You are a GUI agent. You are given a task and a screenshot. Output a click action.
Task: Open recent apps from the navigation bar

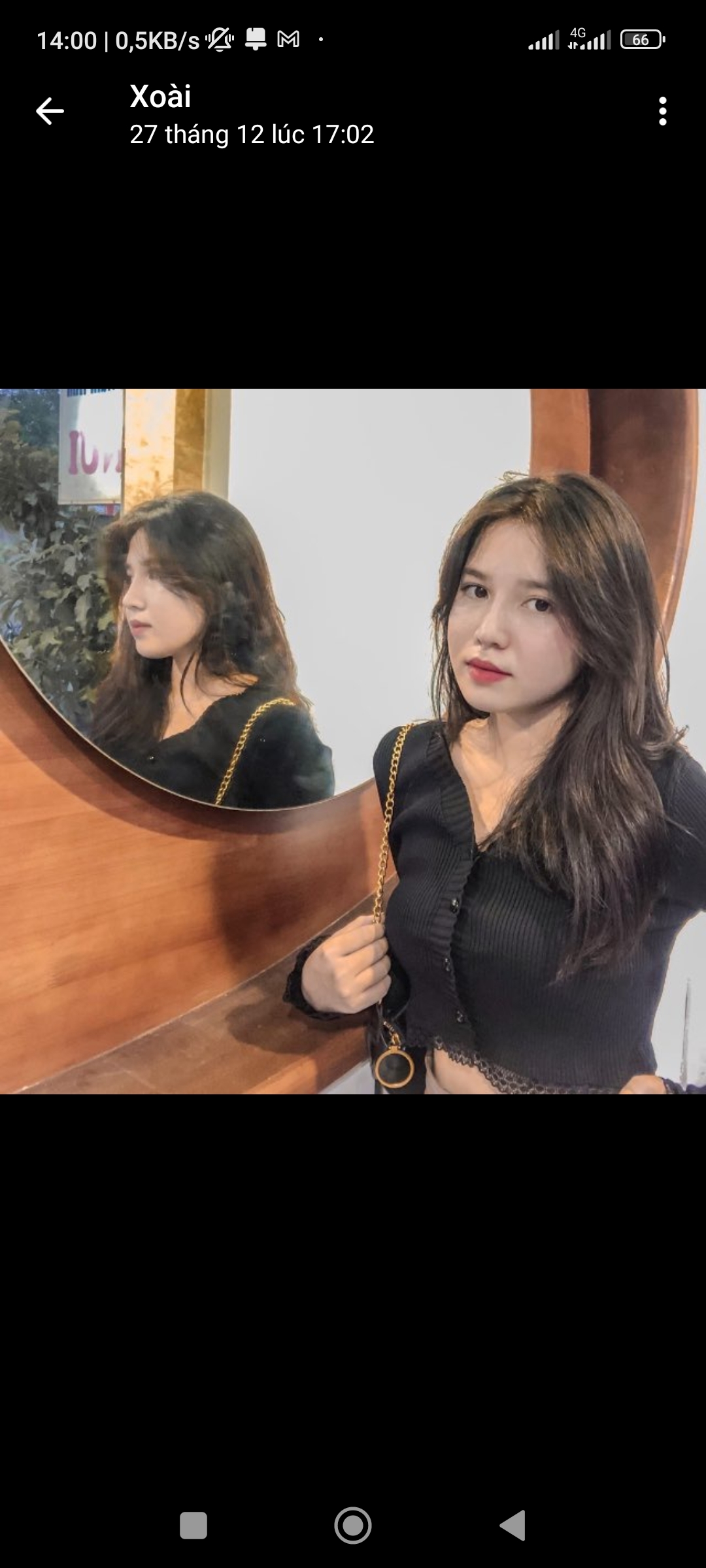coord(193,1526)
